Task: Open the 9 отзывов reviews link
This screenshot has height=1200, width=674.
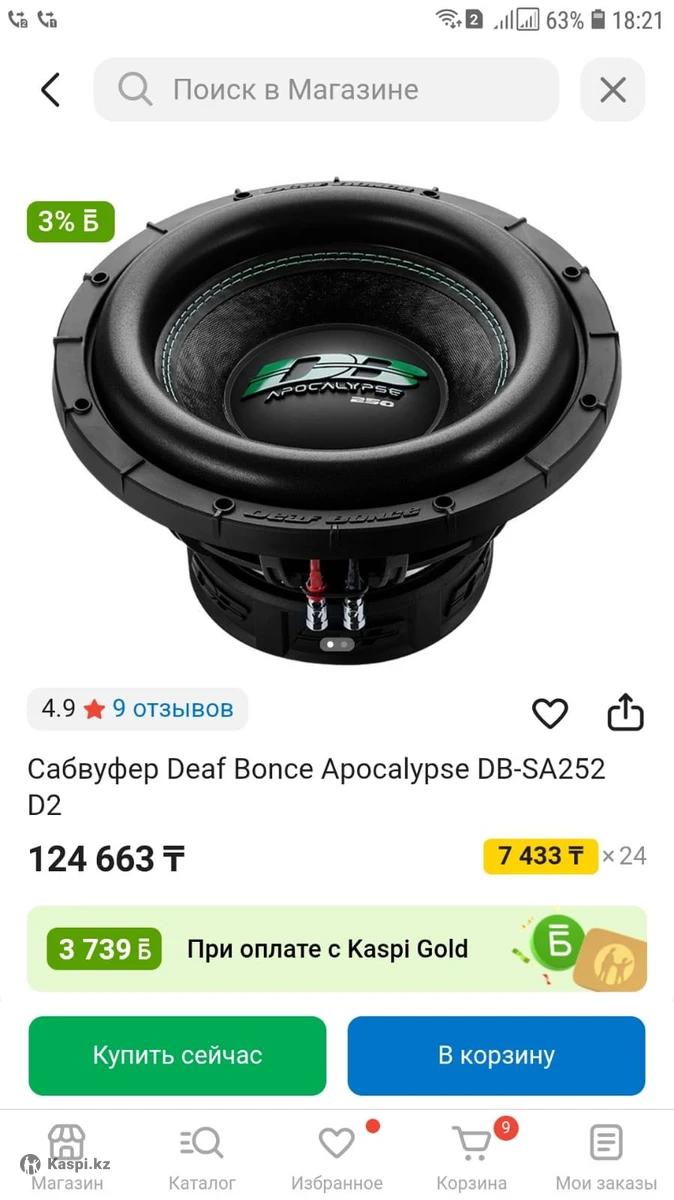Action: click(172, 709)
